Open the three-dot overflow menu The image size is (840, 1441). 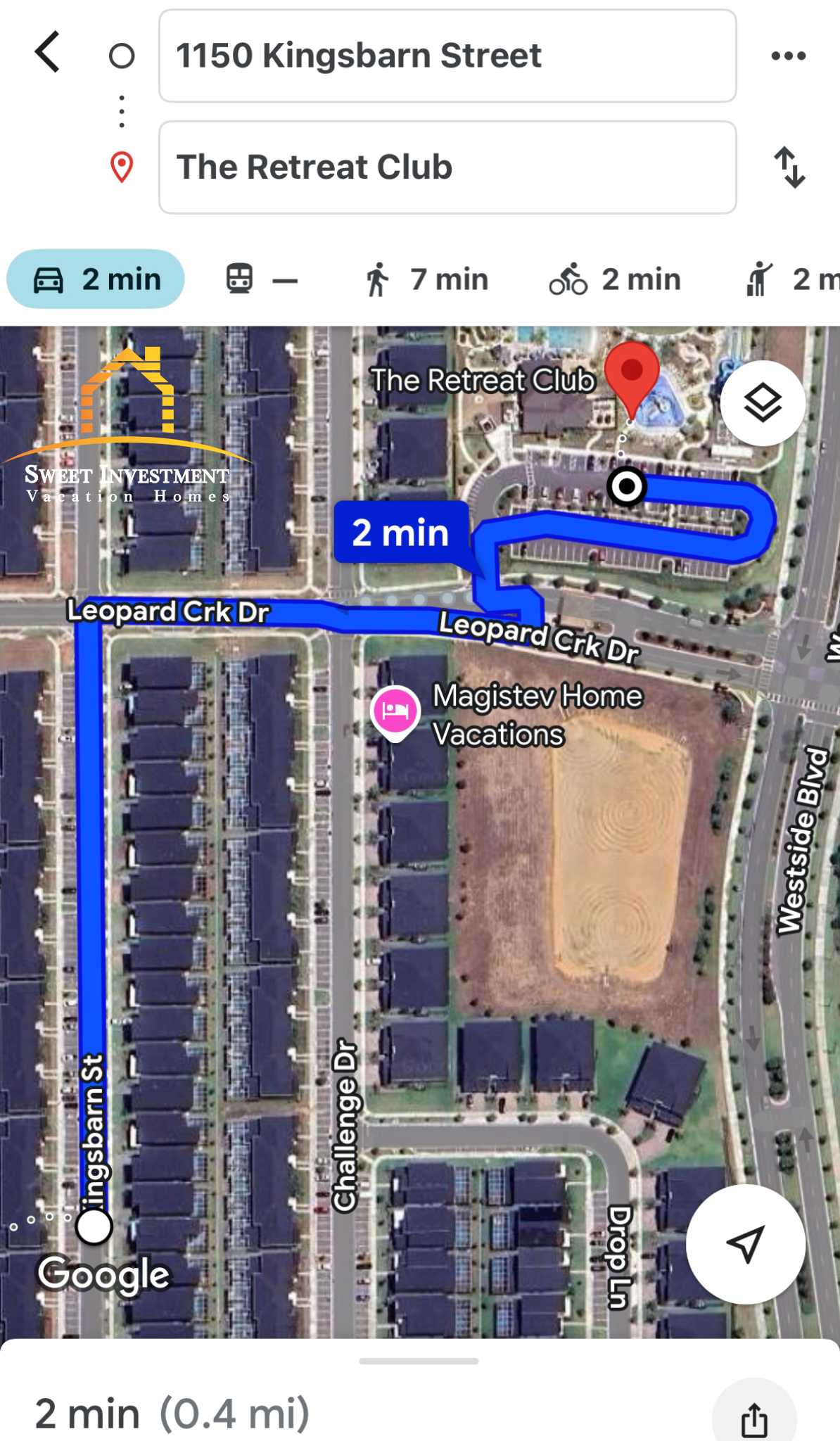click(788, 56)
